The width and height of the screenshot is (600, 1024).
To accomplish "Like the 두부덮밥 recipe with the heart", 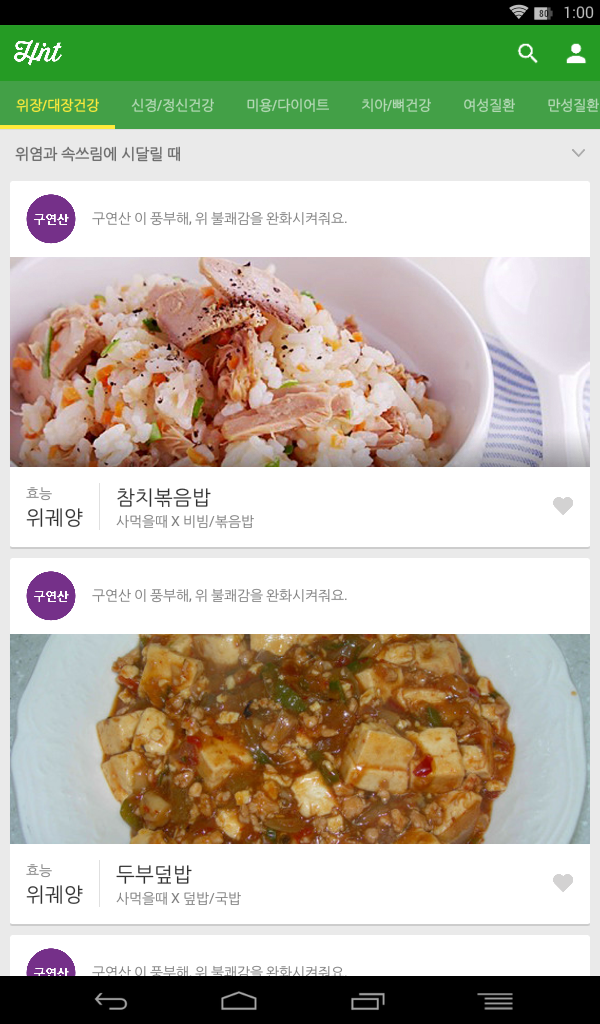I will [563, 883].
